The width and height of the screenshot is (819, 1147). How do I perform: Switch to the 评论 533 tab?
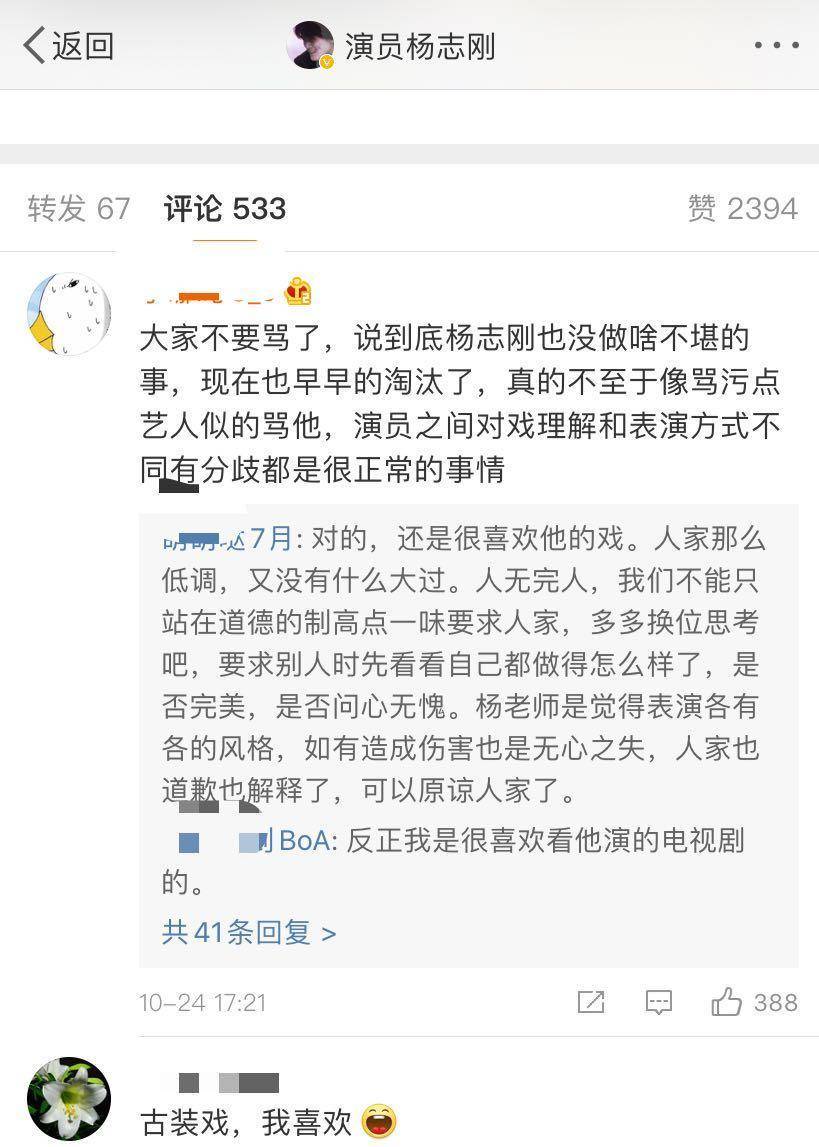pyautogui.click(x=225, y=208)
